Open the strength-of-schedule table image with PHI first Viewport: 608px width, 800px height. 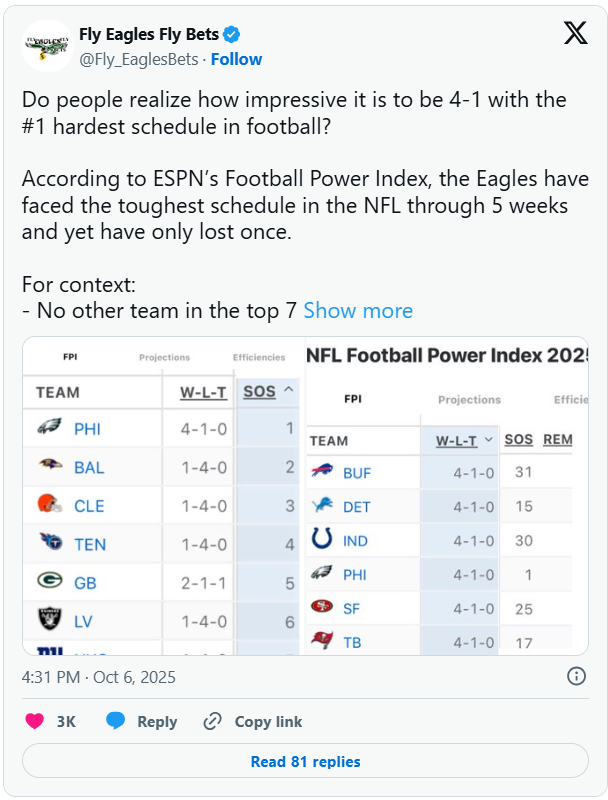163,496
